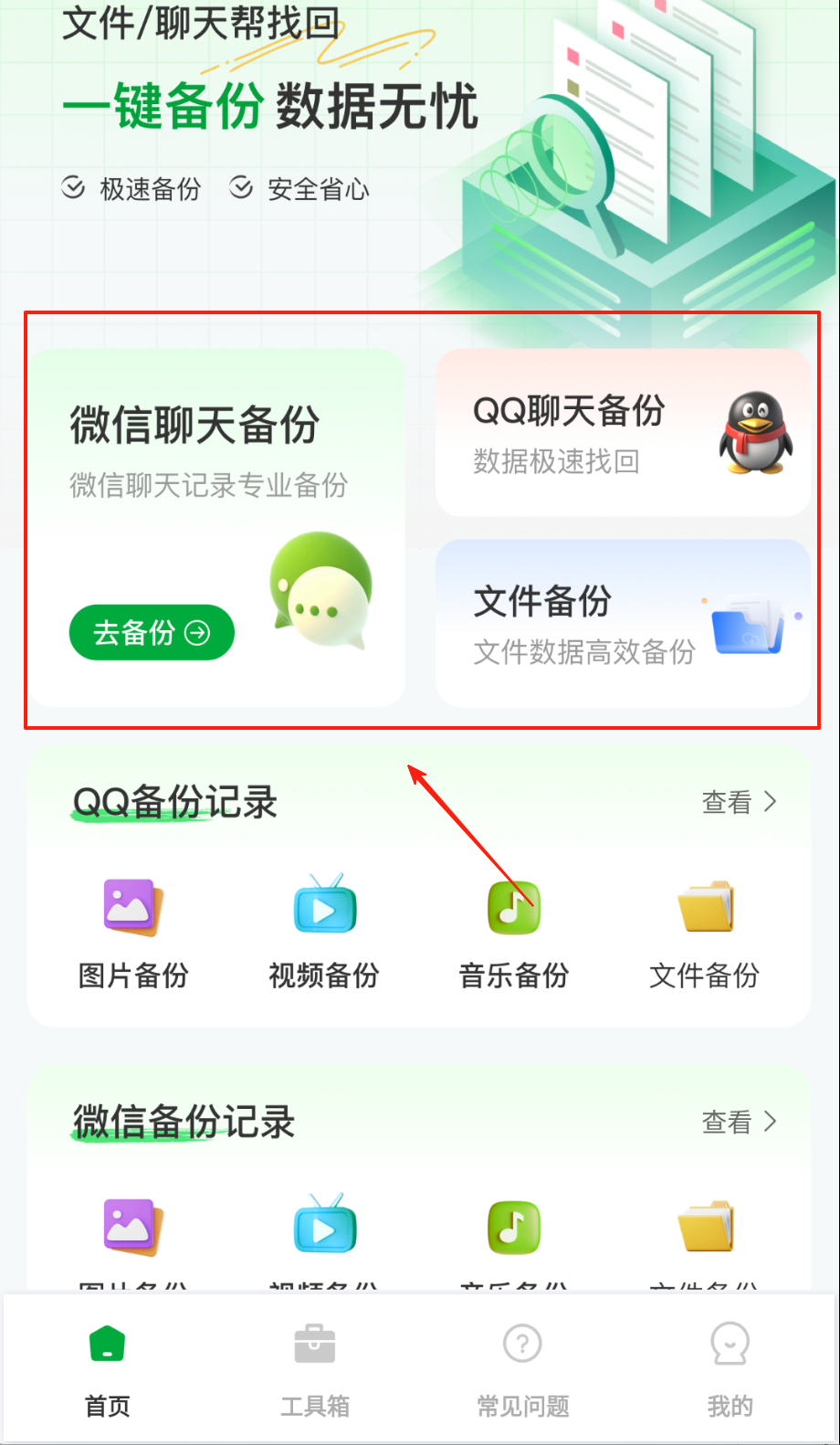View all records under QQ备份记录
The image size is (840, 1445).
coord(738,802)
